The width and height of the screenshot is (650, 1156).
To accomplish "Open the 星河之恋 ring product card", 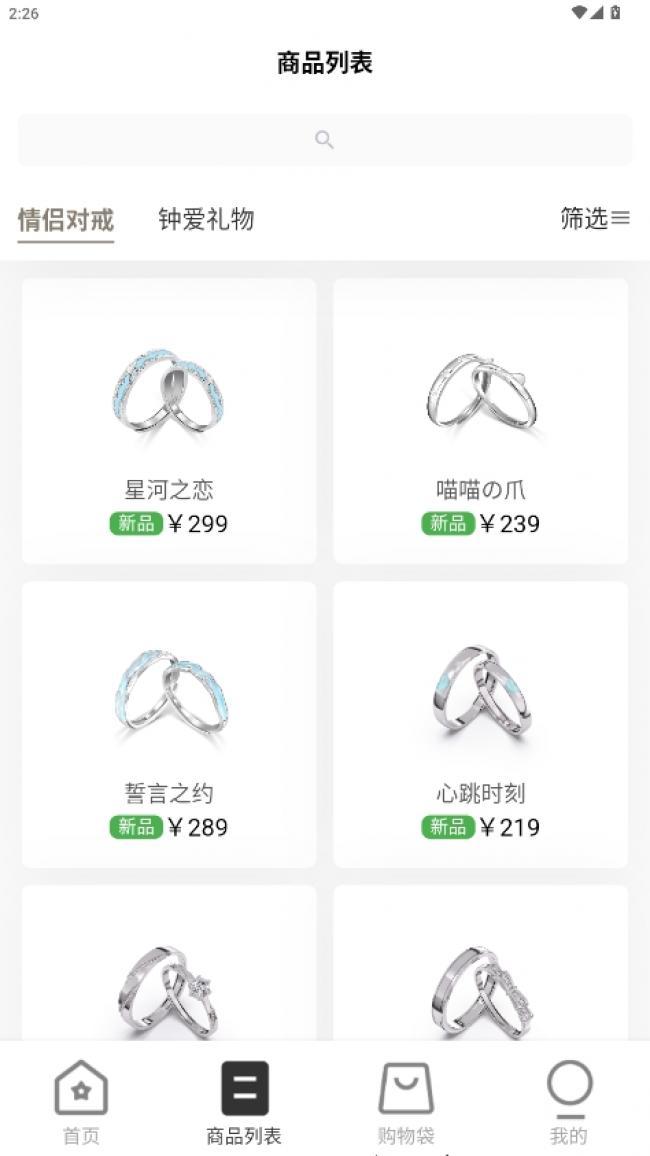I will (169, 421).
